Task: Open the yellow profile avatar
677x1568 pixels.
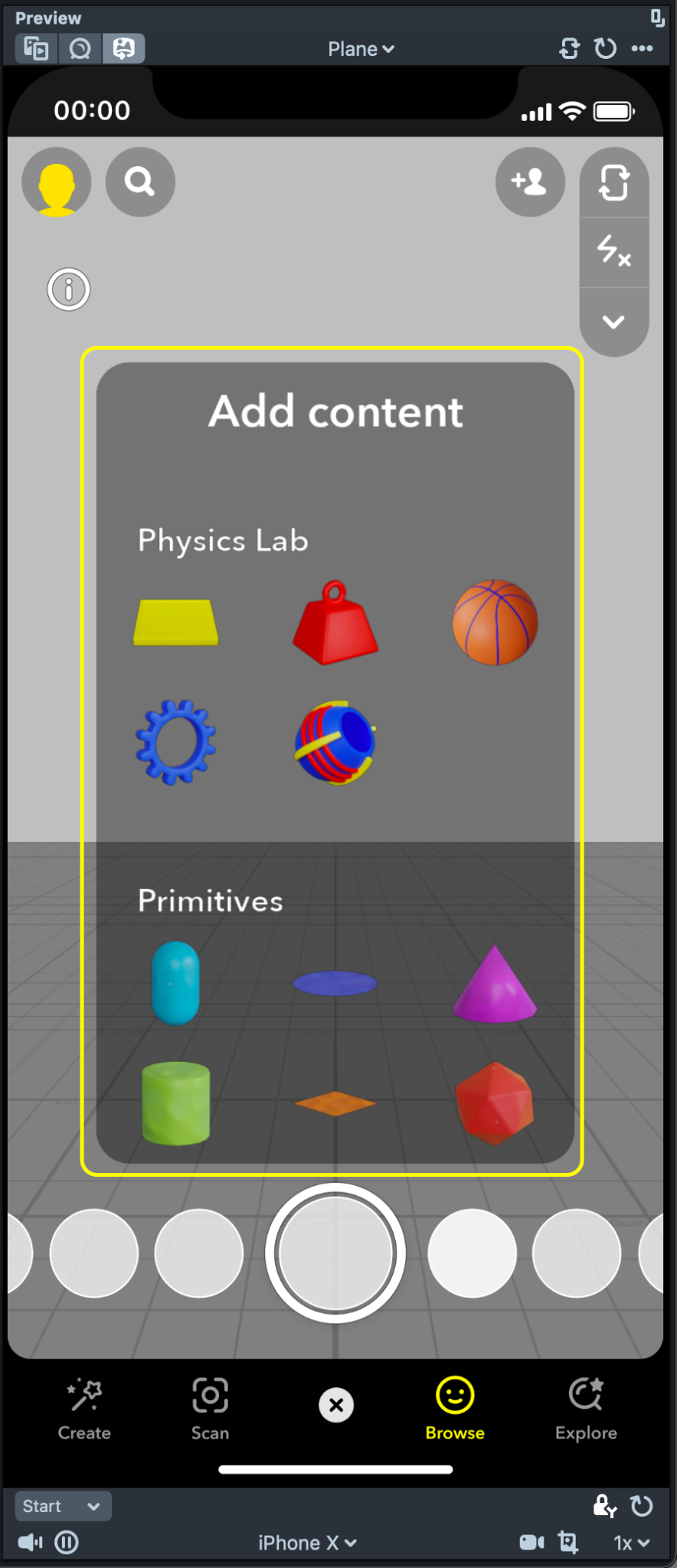Action: pyautogui.click(x=57, y=182)
